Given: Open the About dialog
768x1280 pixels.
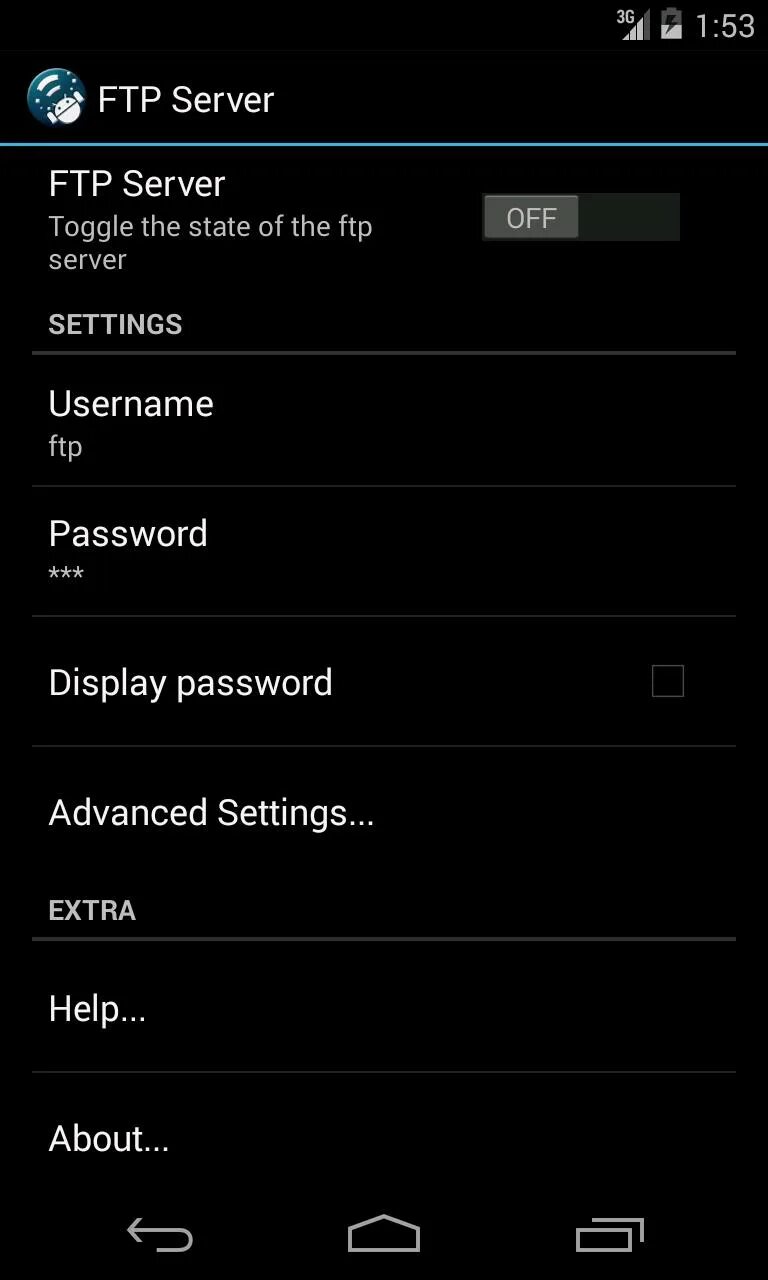Looking at the screenshot, I should 109,1138.
